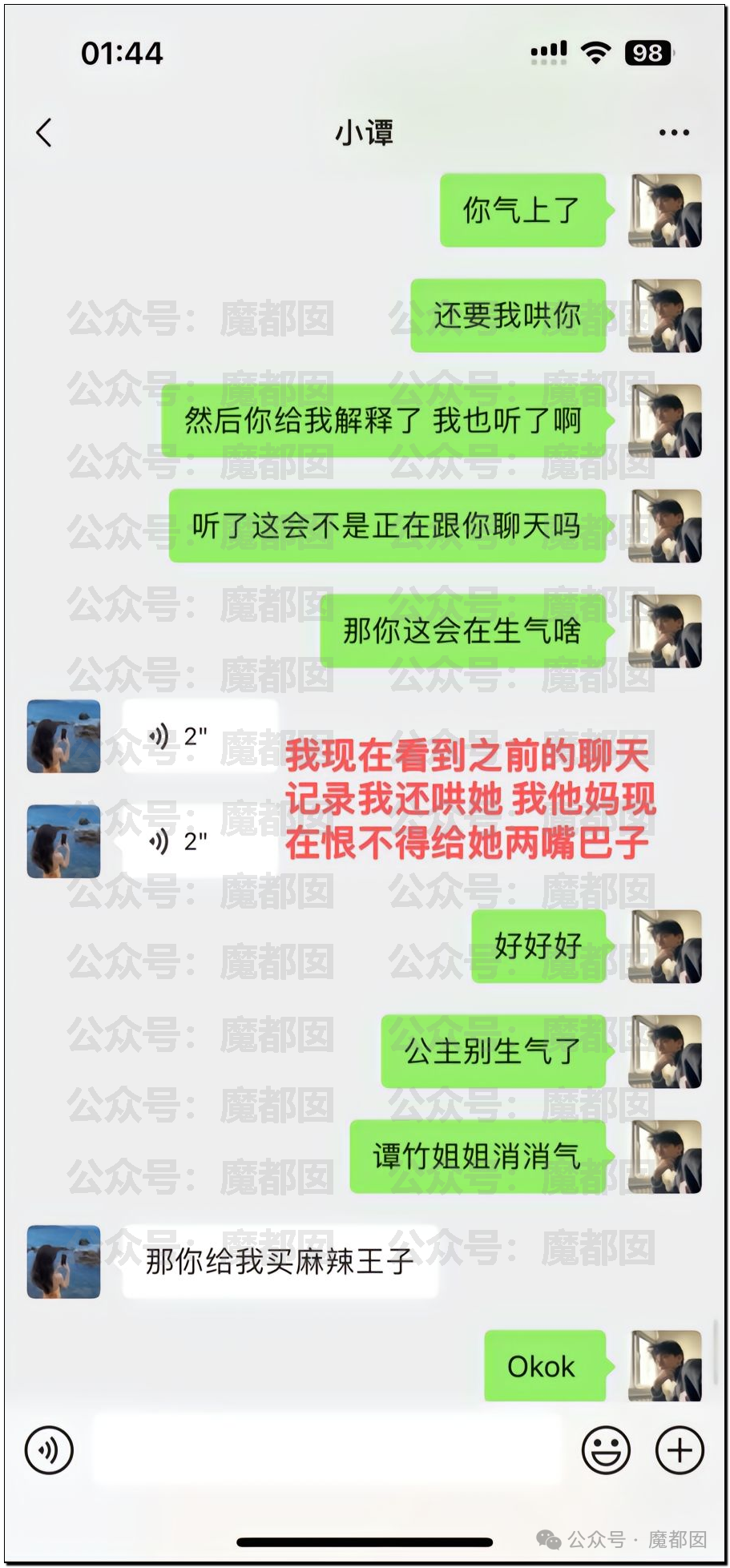Open the emoji sticker panel

click(x=605, y=1450)
